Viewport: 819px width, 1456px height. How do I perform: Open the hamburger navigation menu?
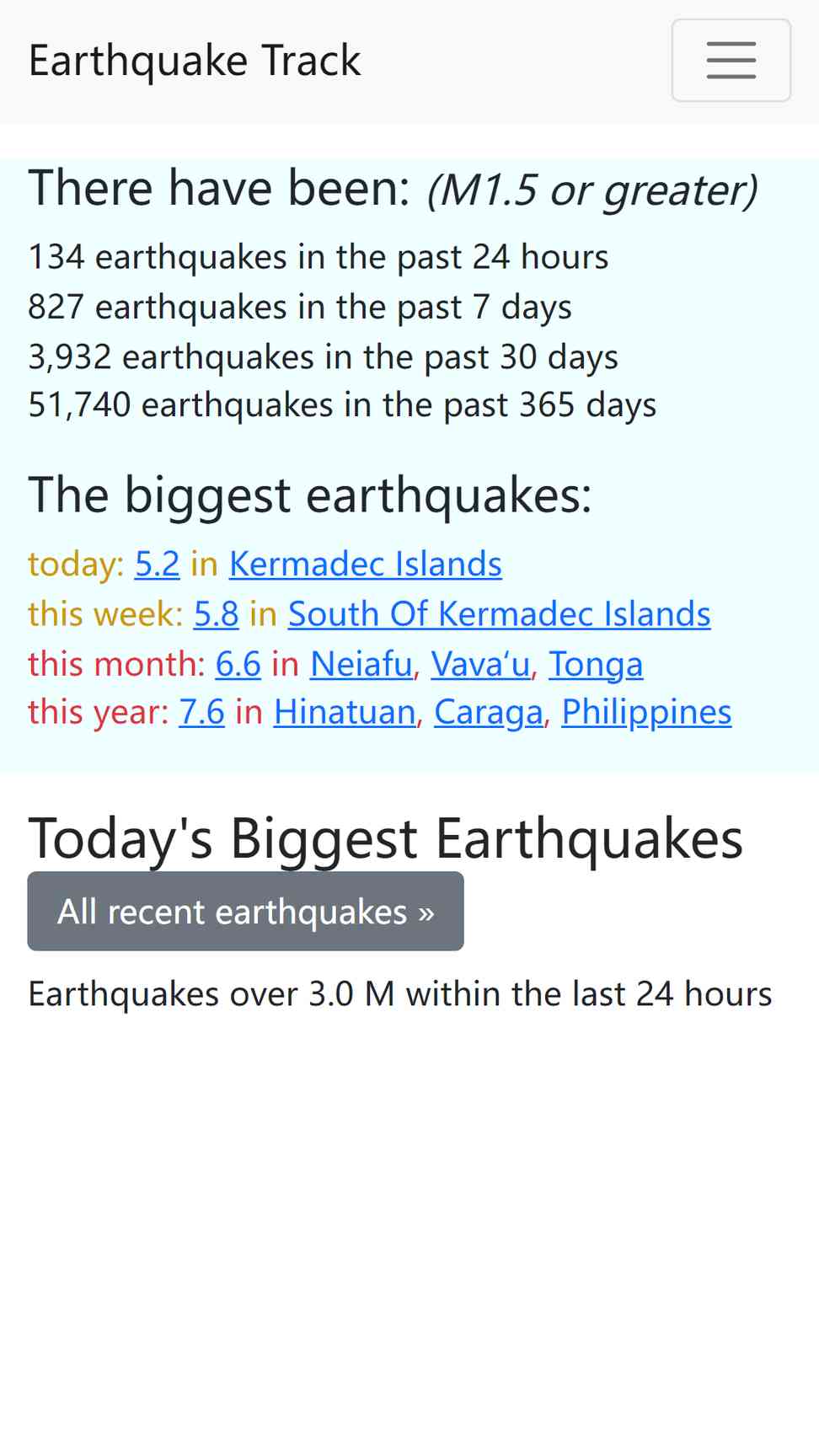(731, 61)
